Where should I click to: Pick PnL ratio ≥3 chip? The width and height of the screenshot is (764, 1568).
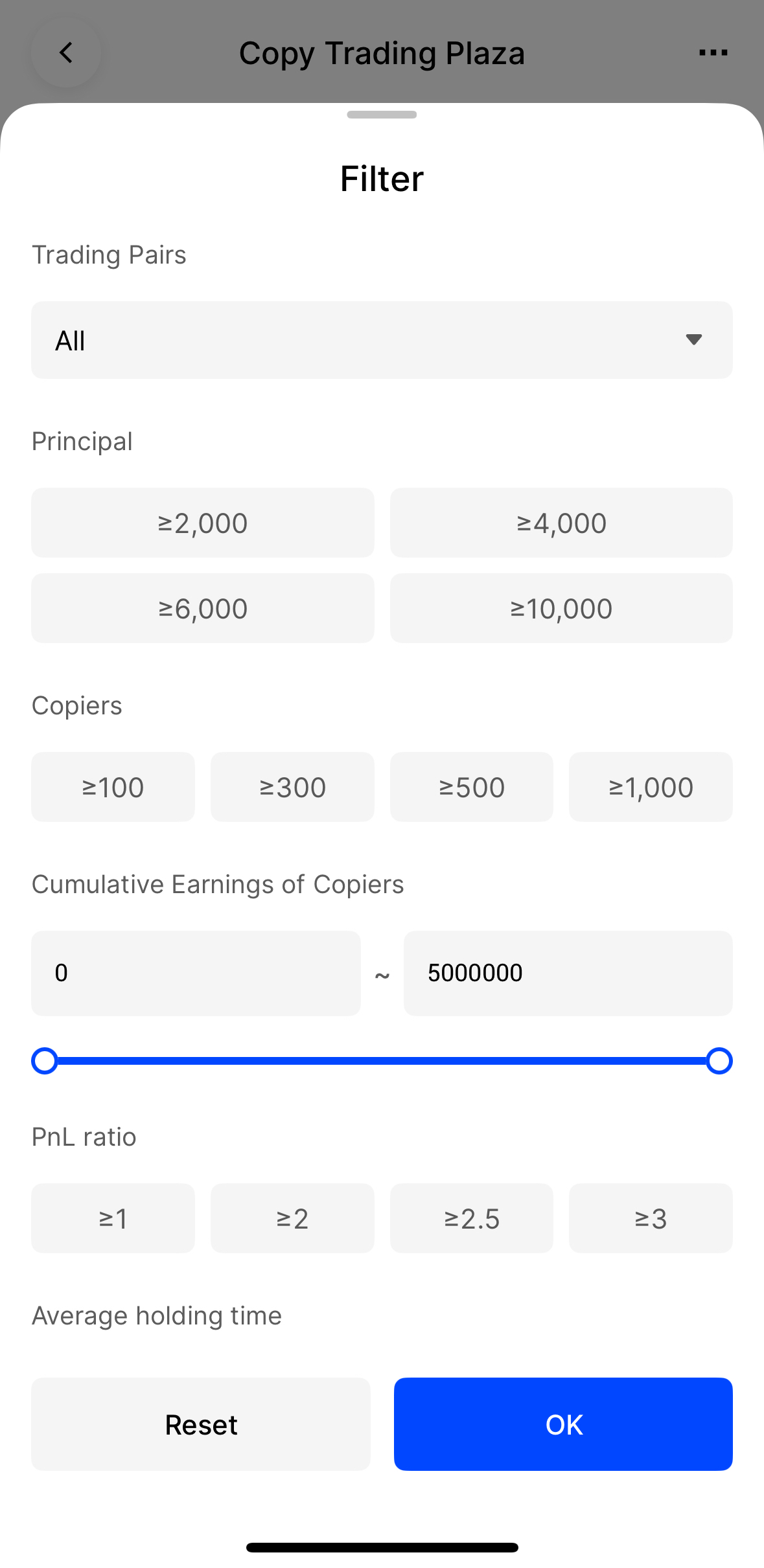(651, 1218)
